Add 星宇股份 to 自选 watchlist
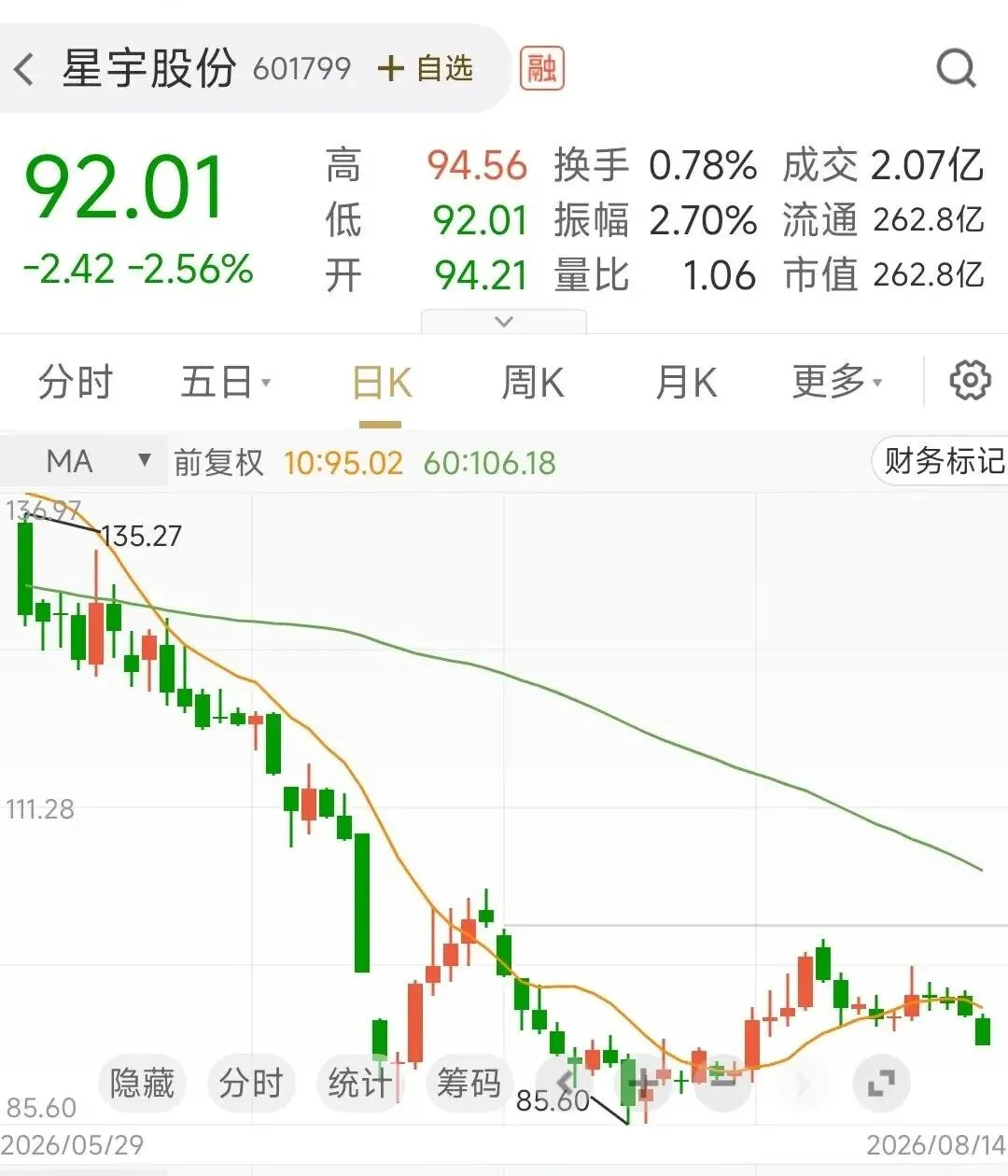The width and height of the screenshot is (1008, 1176). click(x=426, y=68)
